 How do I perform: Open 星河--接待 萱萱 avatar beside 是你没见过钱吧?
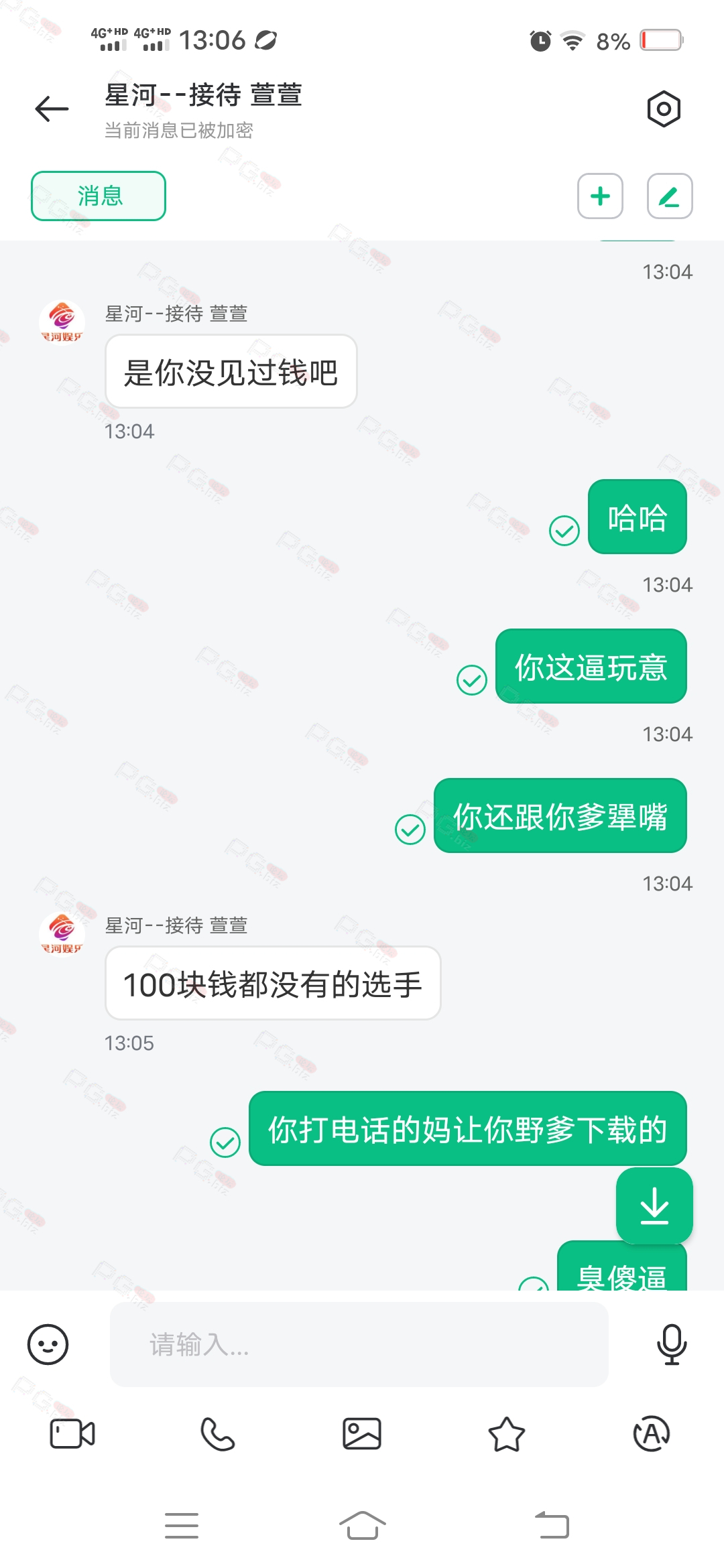pos(62,322)
